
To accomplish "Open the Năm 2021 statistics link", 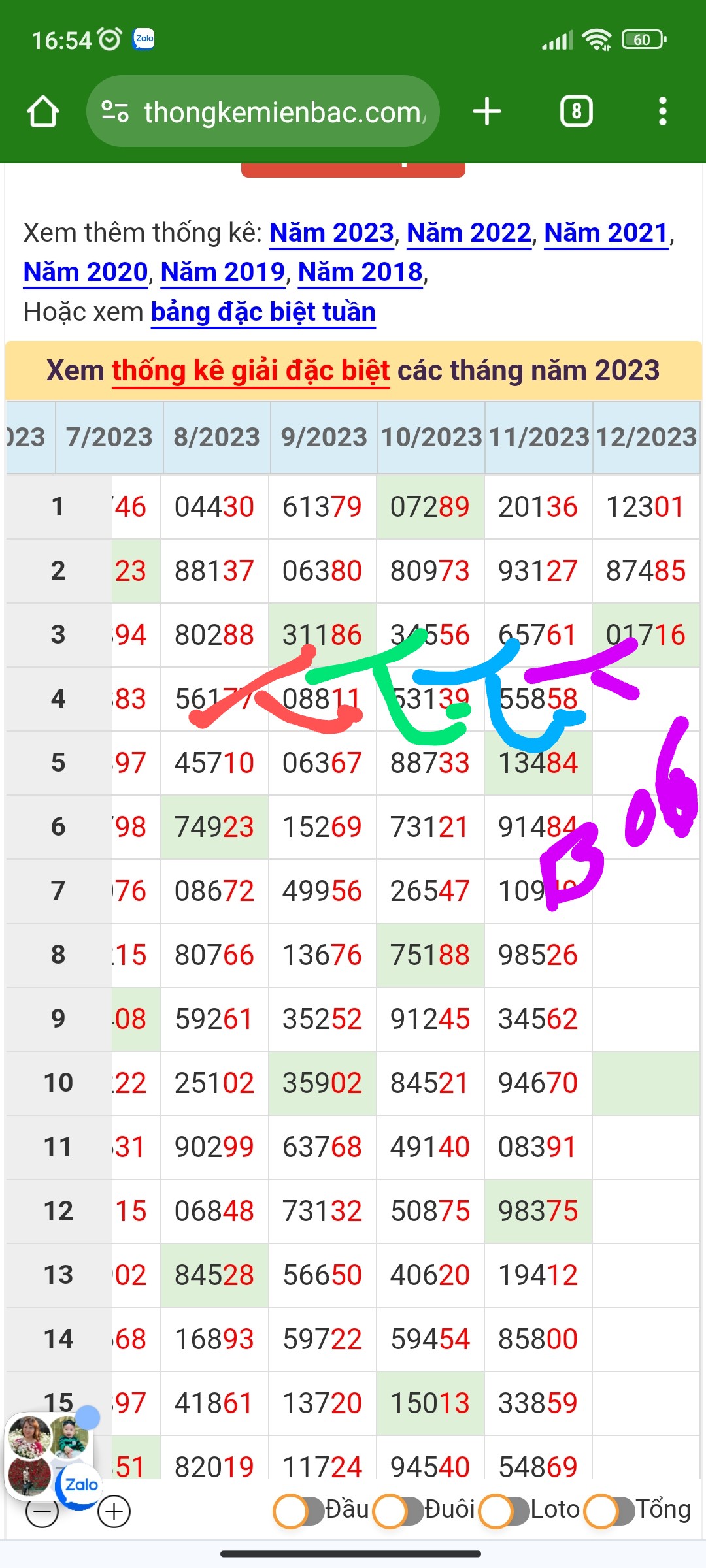I will (x=606, y=233).
